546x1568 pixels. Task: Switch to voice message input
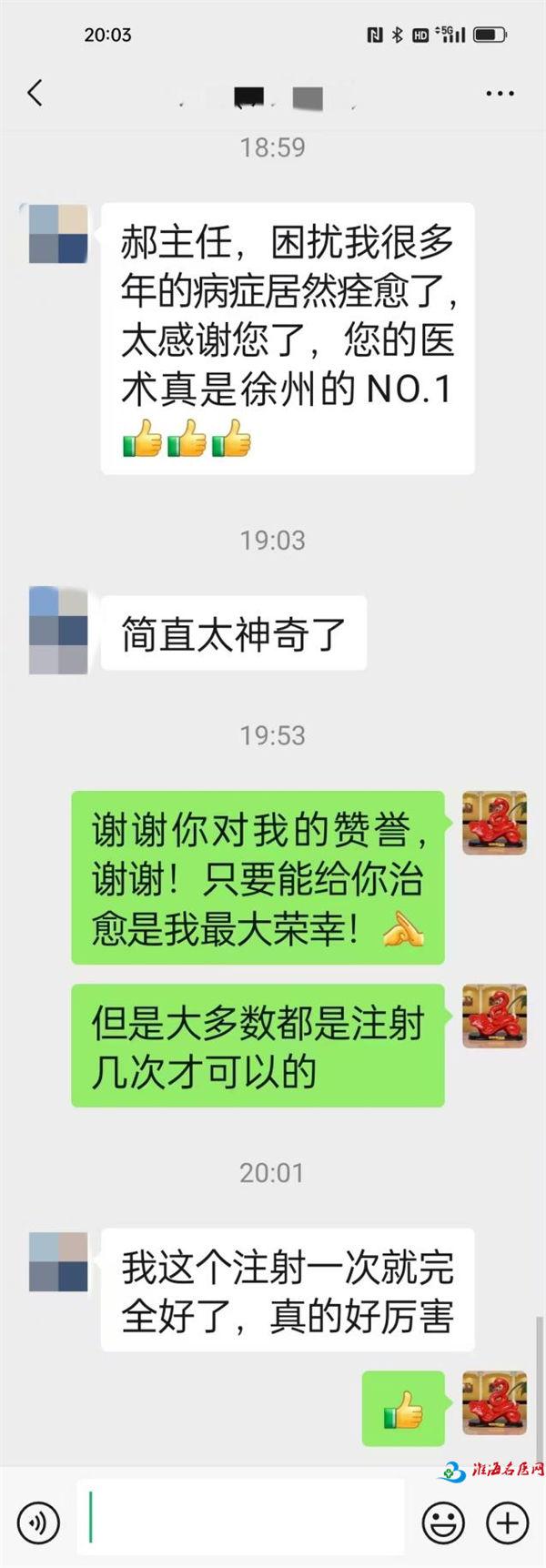[x=38, y=1522]
